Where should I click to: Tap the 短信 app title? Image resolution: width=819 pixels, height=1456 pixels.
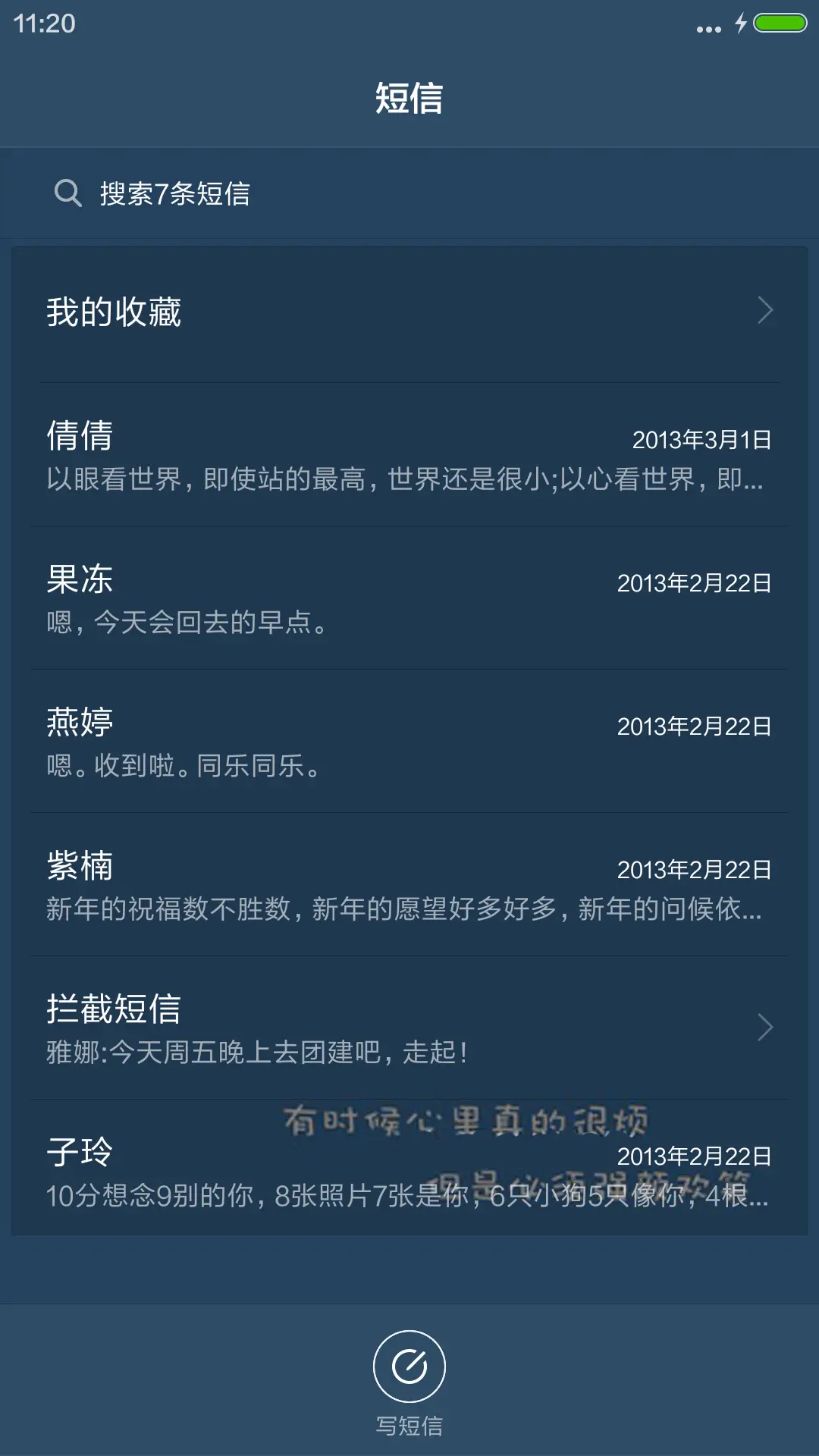(409, 99)
